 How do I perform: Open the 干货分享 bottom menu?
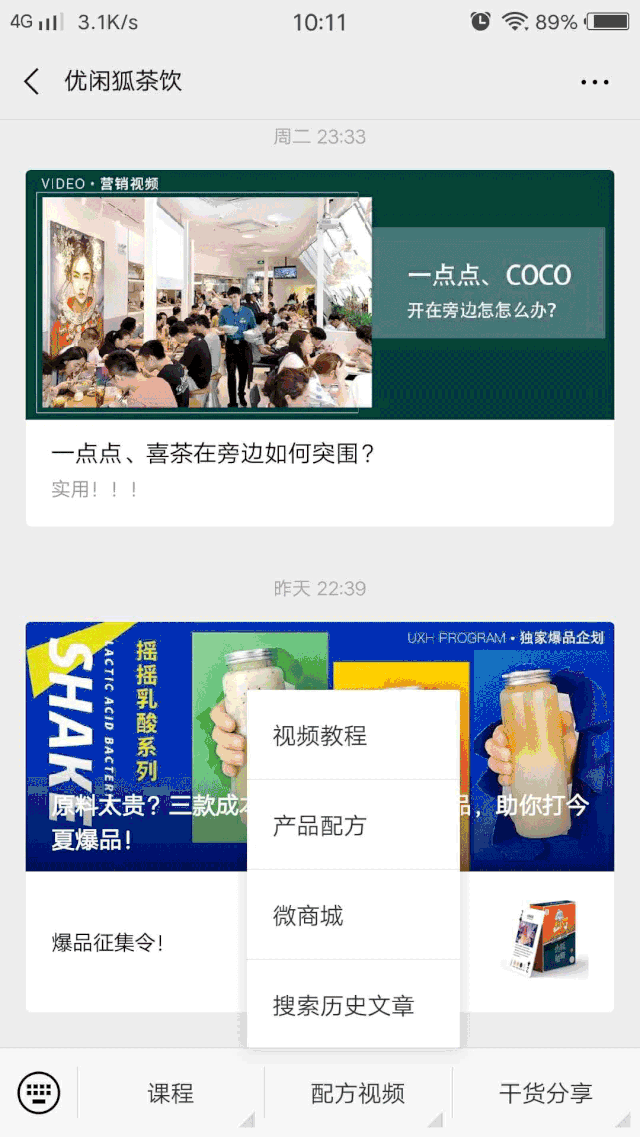tap(545, 1093)
